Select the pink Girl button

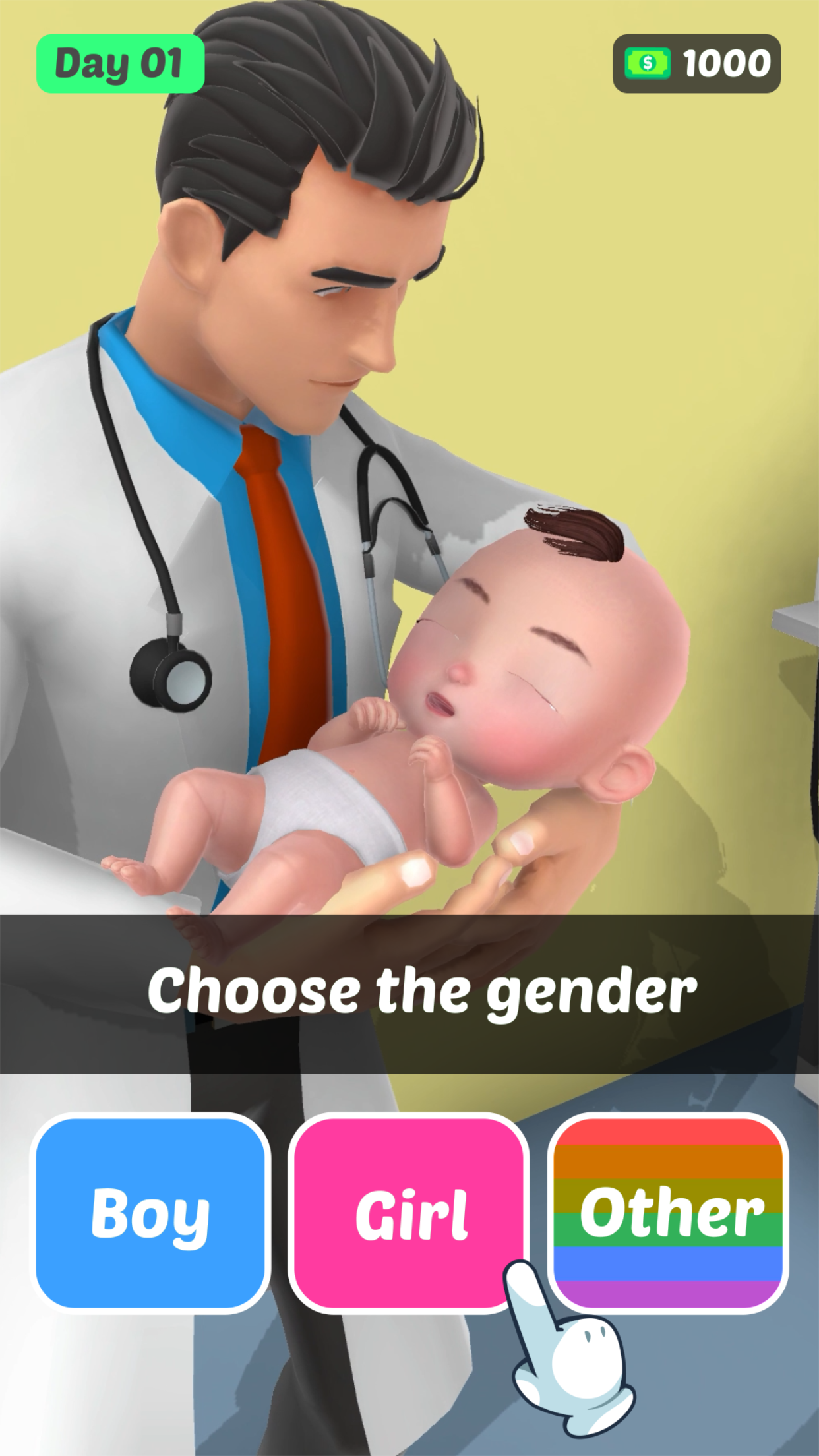(x=409, y=1212)
